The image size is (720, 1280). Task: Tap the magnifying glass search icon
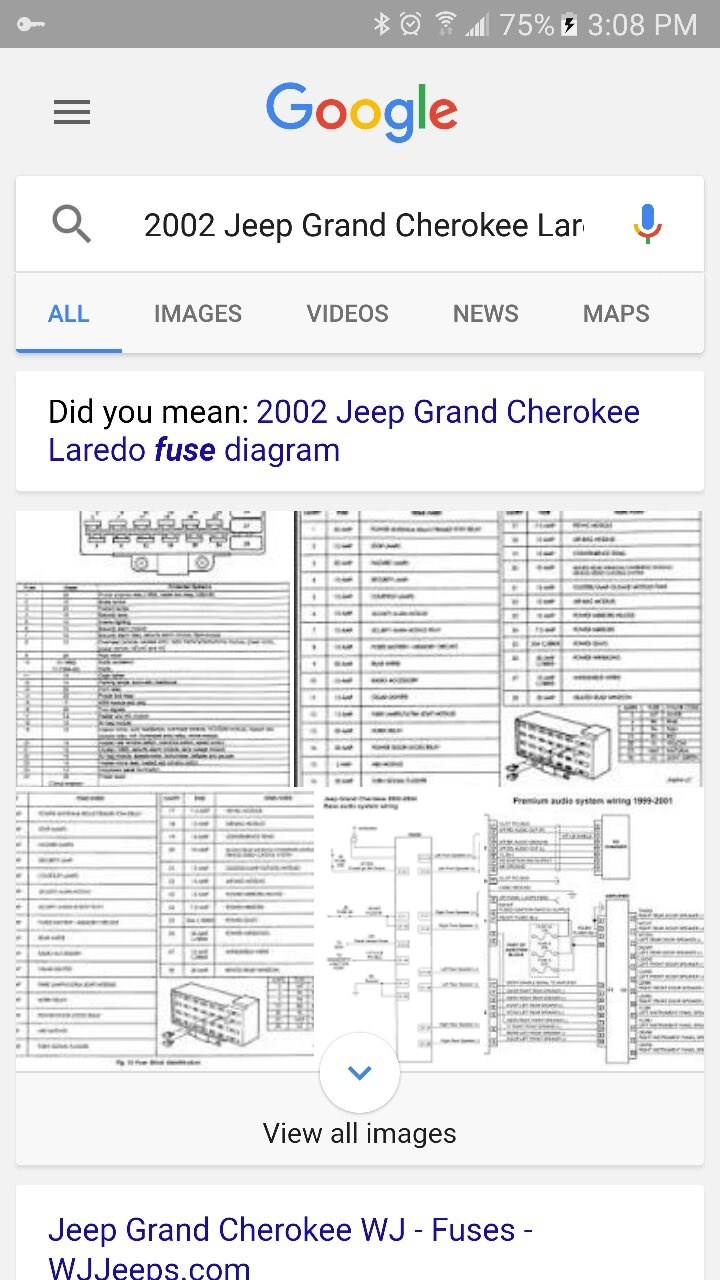(72, 225)
